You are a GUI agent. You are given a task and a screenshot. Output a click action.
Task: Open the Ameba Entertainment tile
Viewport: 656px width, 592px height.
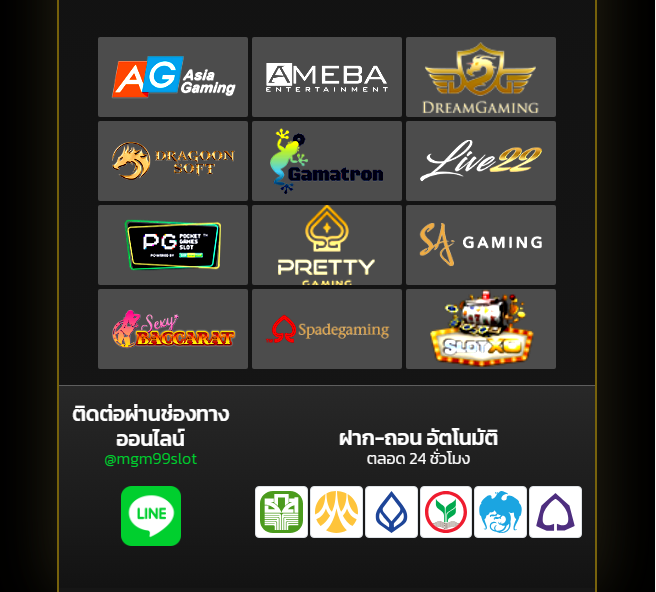click(327, 77)
